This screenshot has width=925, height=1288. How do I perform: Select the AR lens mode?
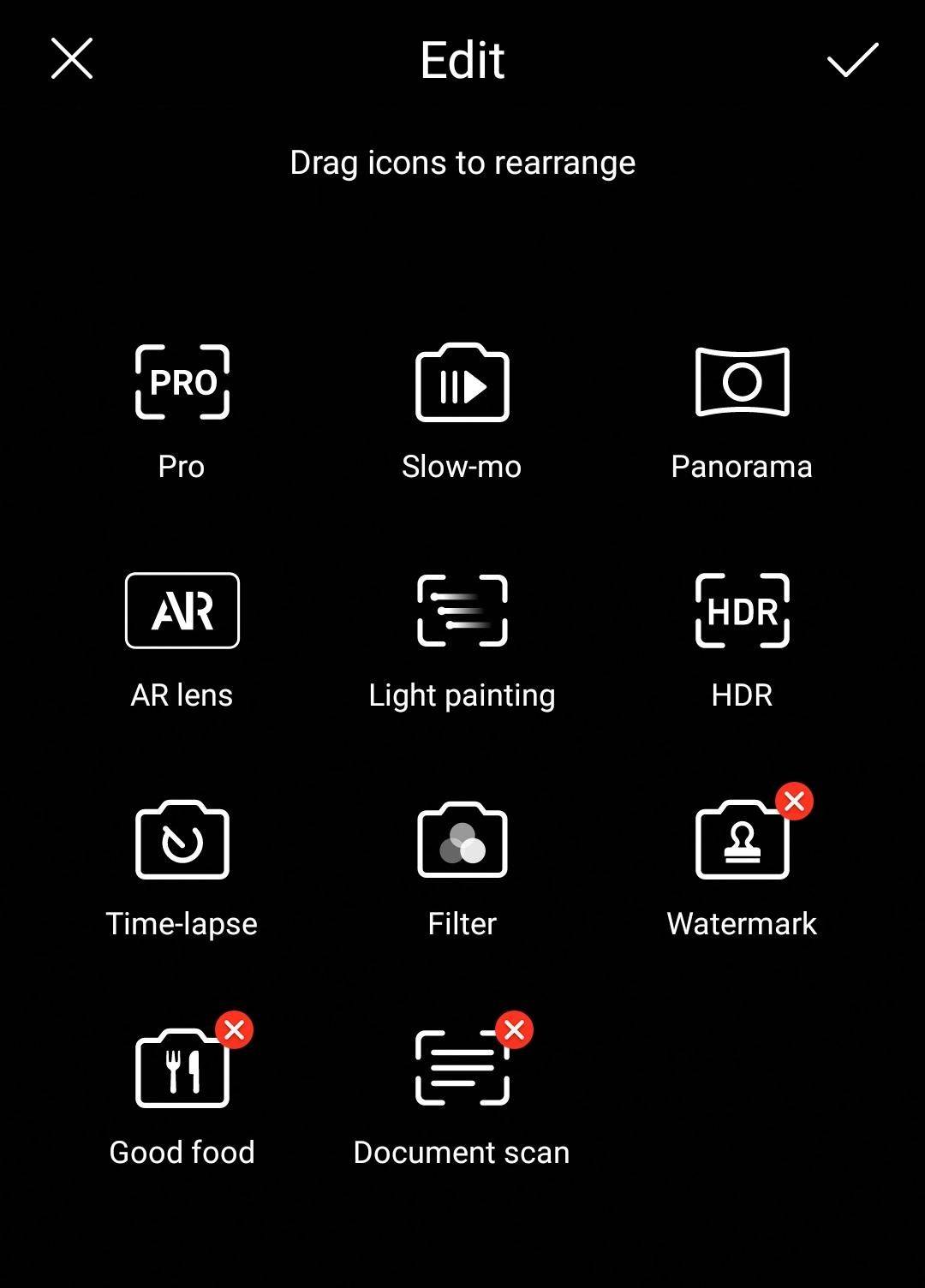[x=182, y=611]
